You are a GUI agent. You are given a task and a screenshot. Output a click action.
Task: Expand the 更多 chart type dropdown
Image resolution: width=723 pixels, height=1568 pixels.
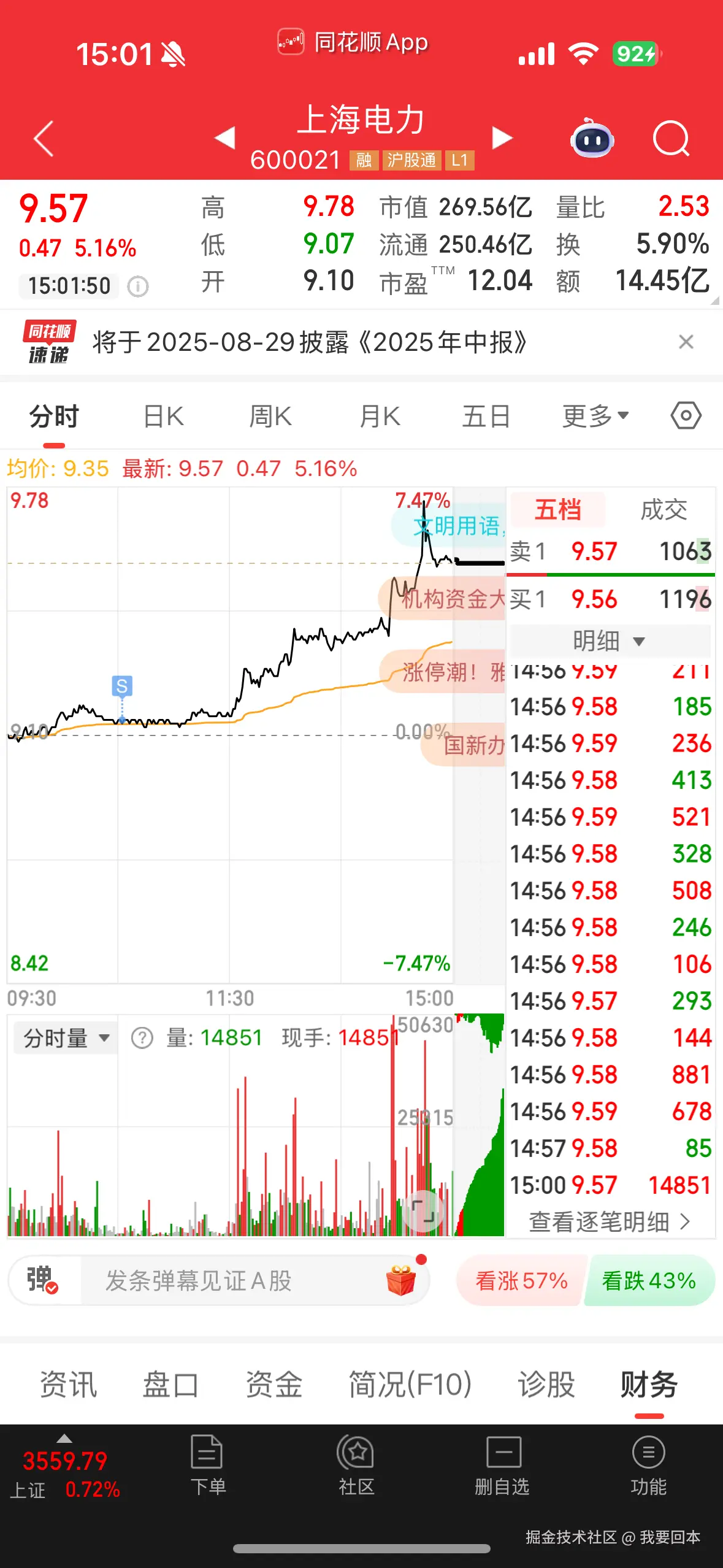(x=593, y=415)
